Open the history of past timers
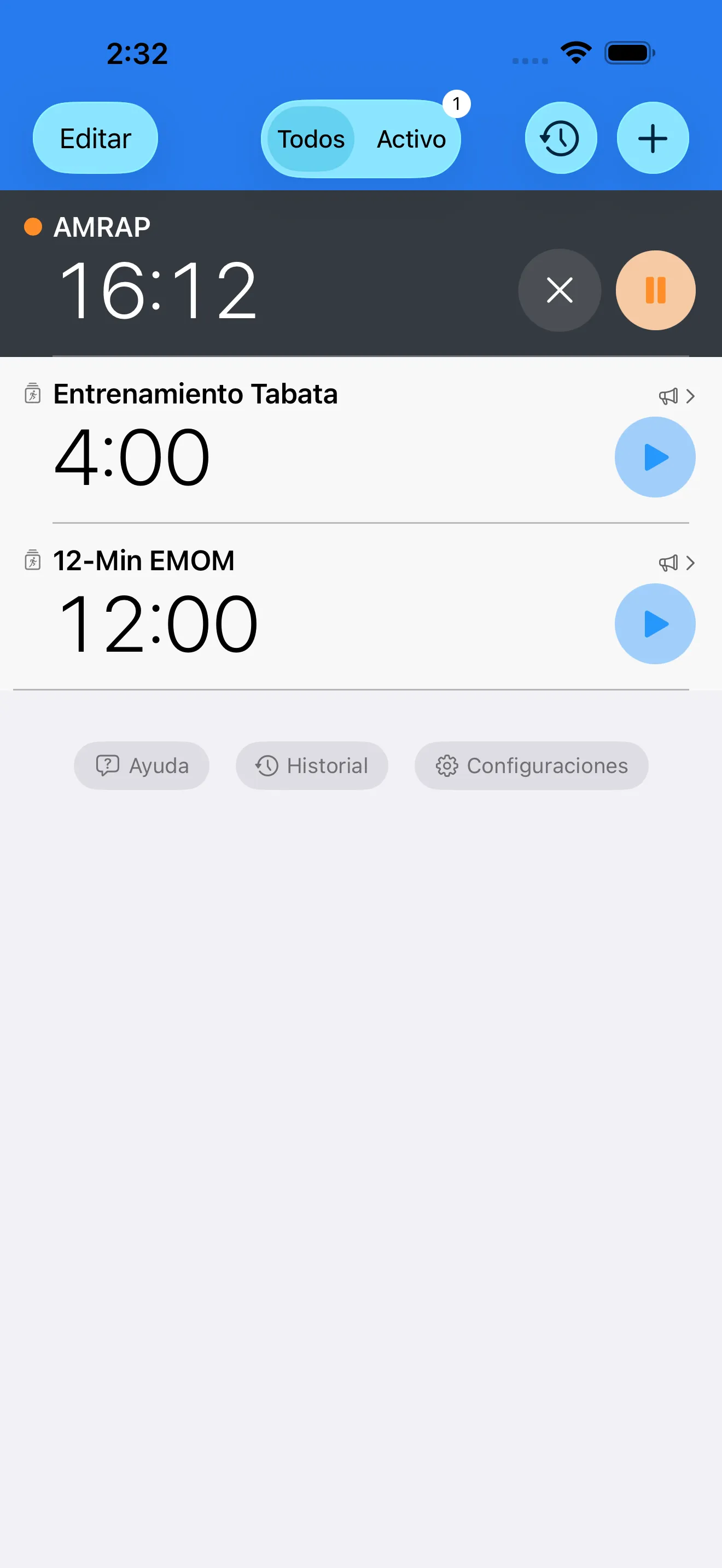722x1568 pixels. tap(560, 138)
